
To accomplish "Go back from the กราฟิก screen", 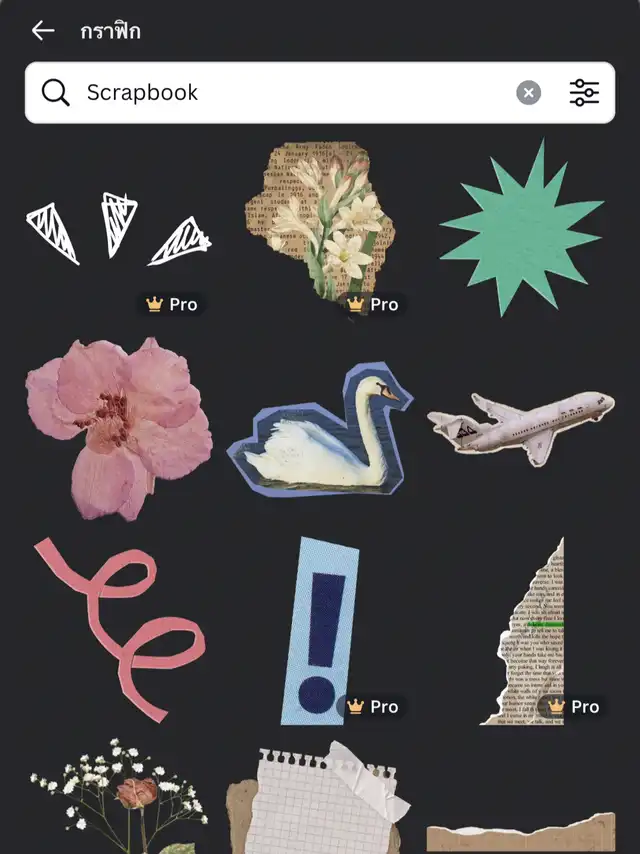I will click(x=42, y=31).
